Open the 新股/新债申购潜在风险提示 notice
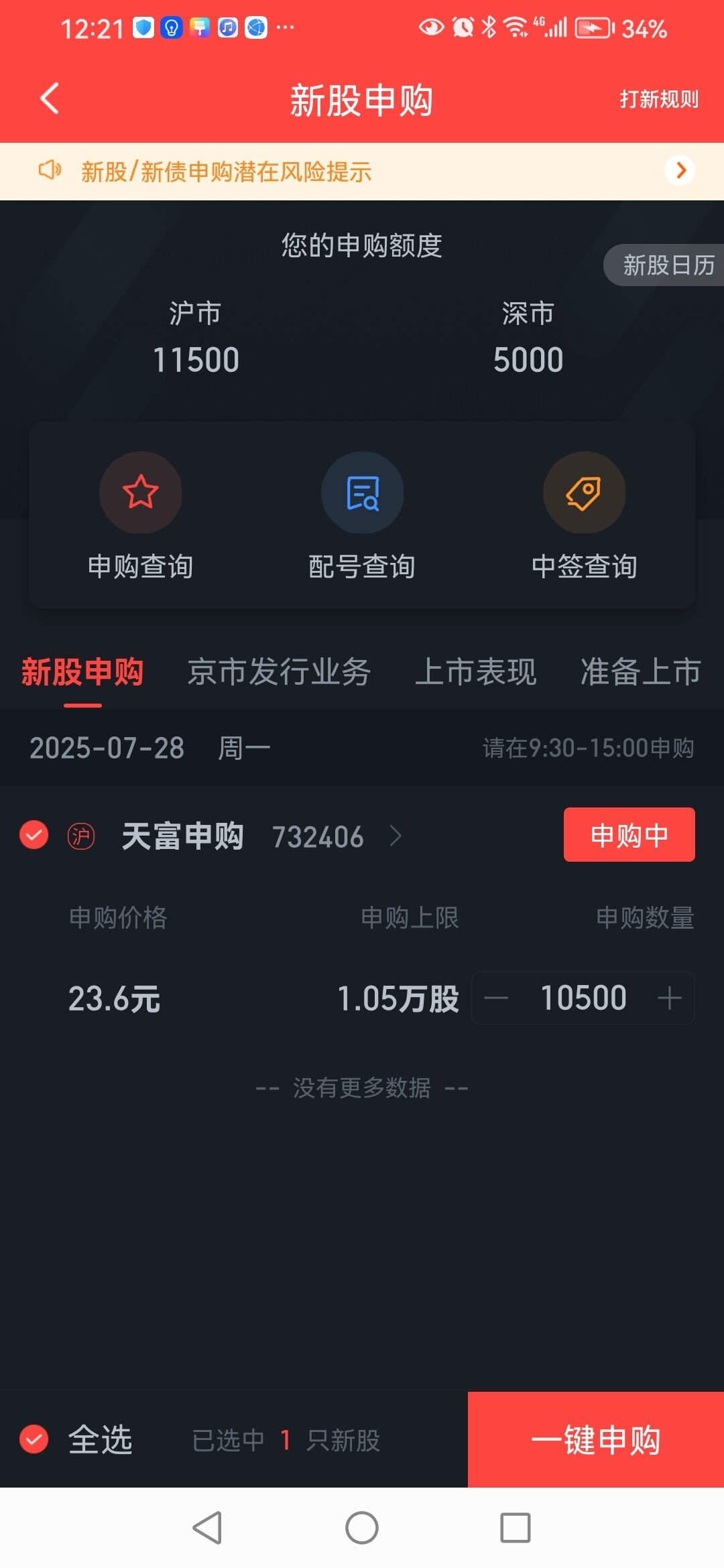724x1568 pixels. tap(362, 172)
